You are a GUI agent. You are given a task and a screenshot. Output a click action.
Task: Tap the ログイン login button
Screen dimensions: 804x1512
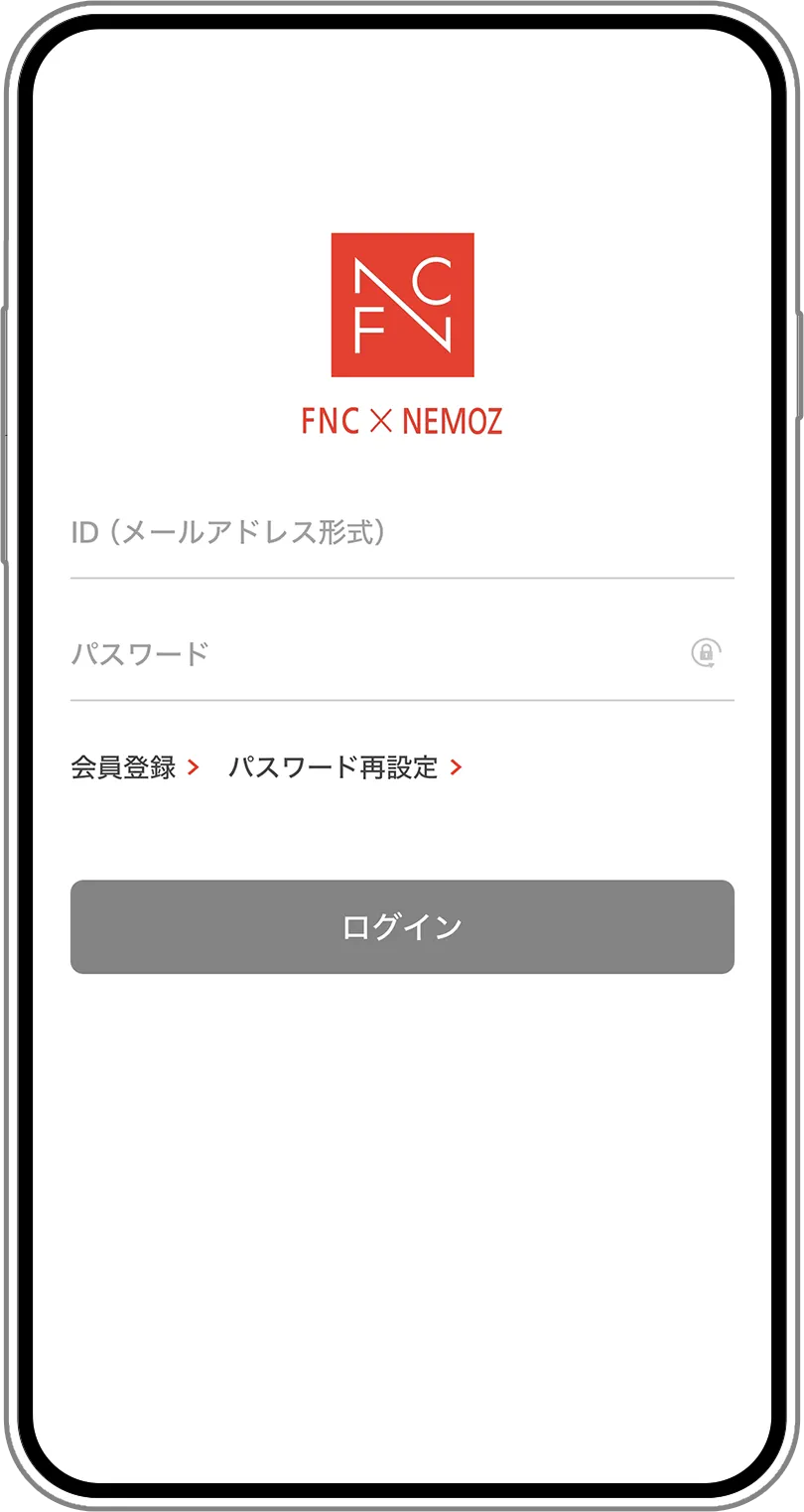[402, 927]
